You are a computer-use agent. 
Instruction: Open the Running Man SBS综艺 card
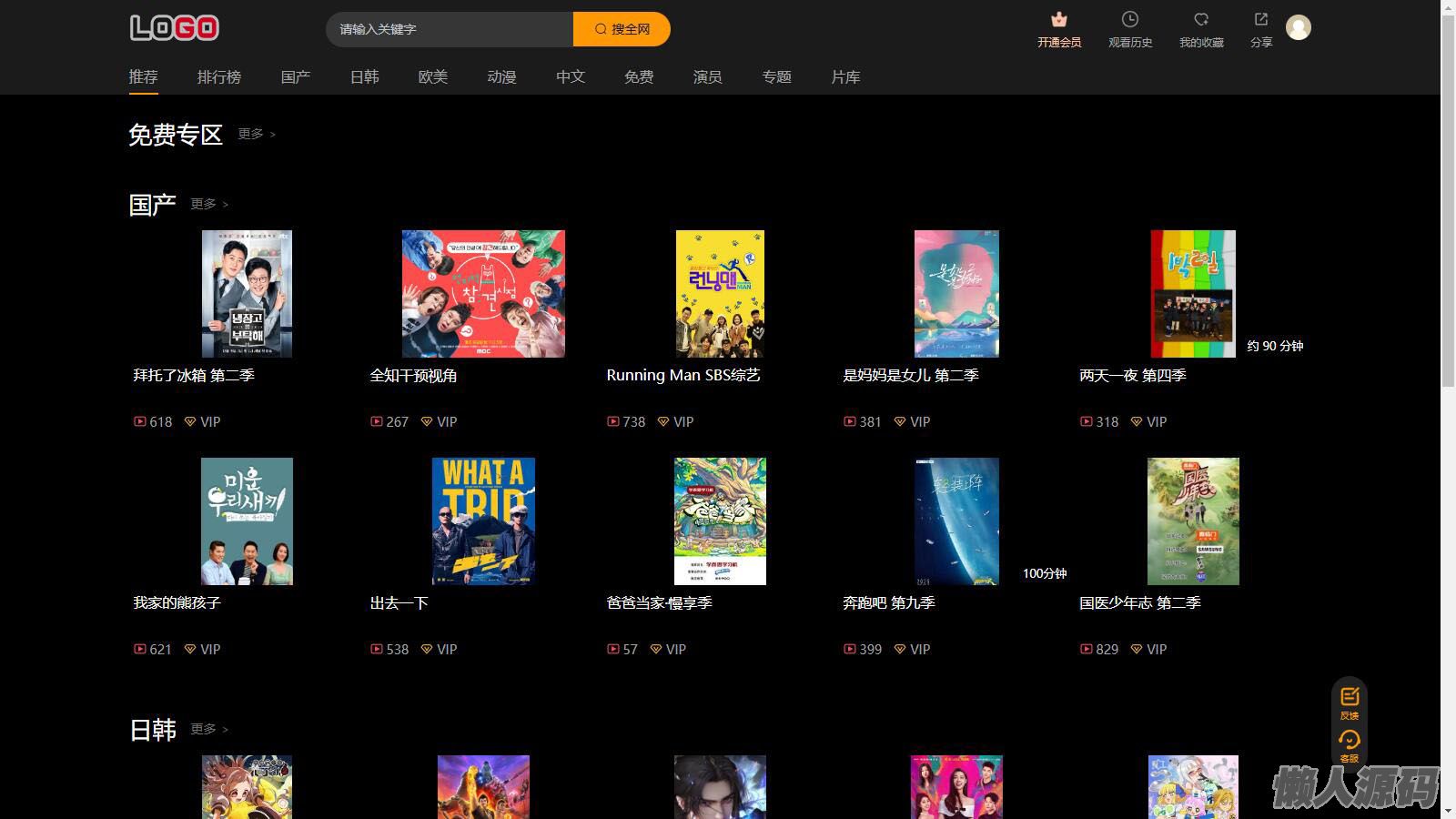720,293
